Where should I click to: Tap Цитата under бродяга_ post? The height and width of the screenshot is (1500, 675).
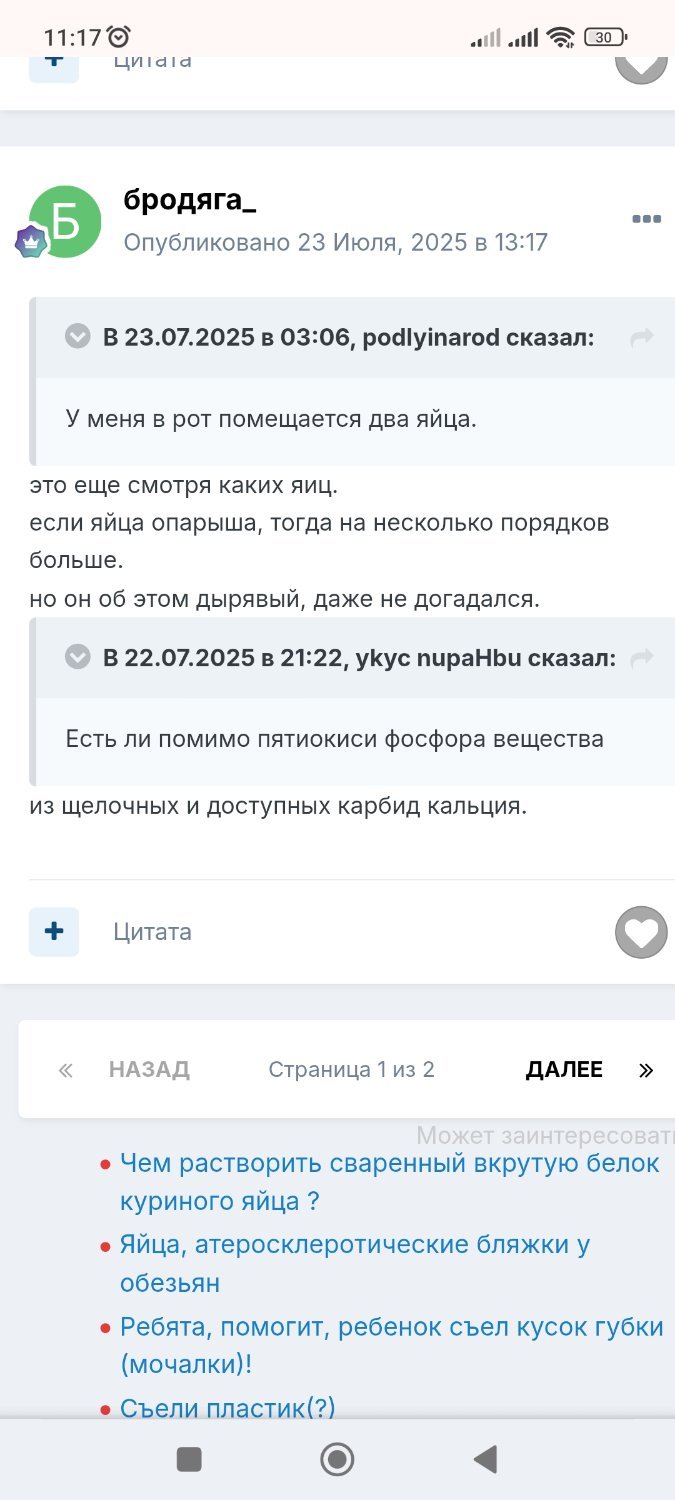(x=152, y=932)
